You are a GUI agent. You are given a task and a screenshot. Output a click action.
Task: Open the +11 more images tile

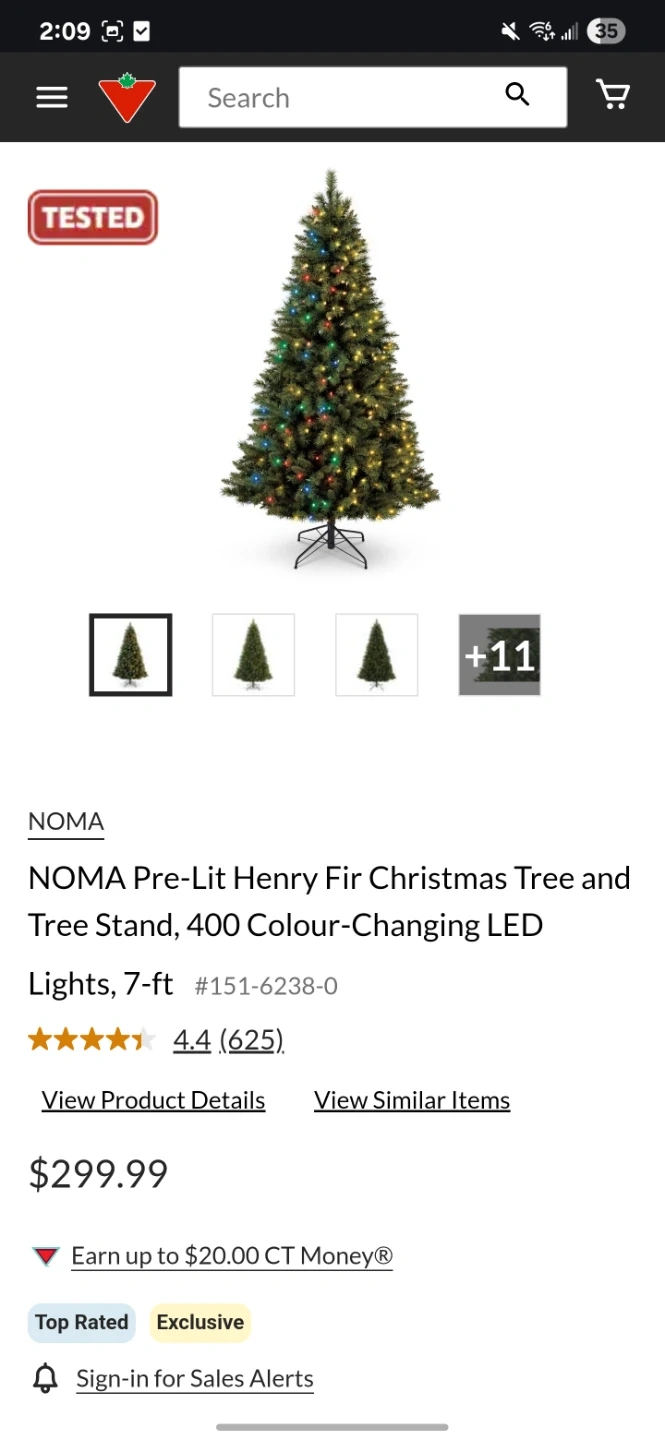click(499, 655)
